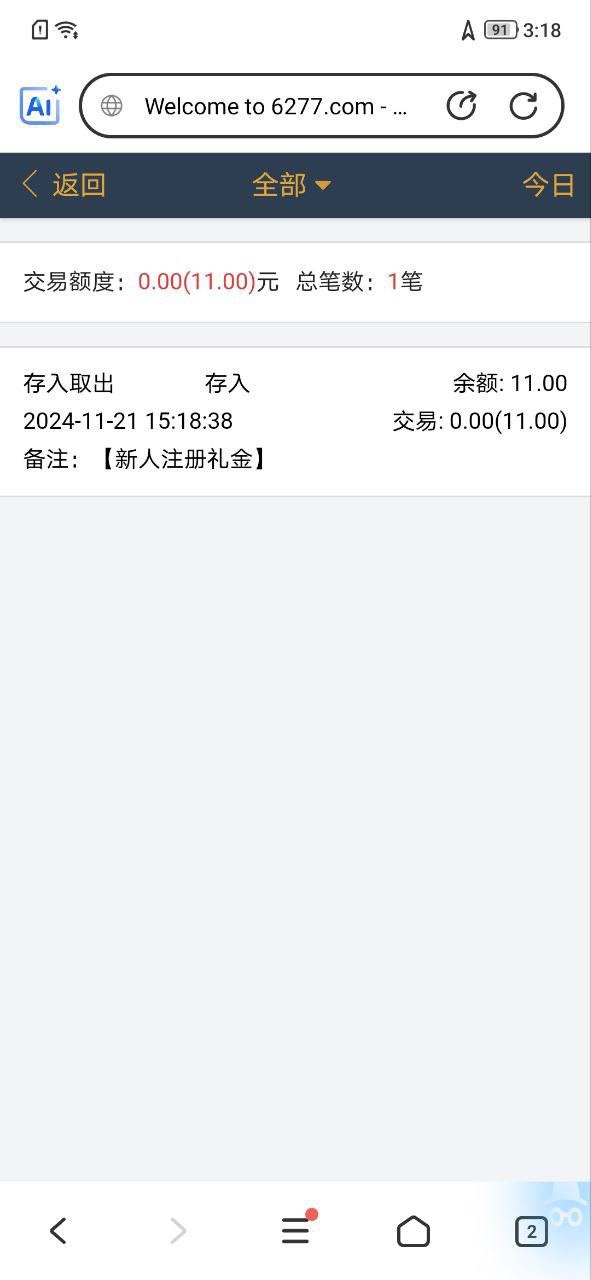Reload the page with the refresh icon
Viewport: 591px width, 1280px height.
[x=523, y=106]
